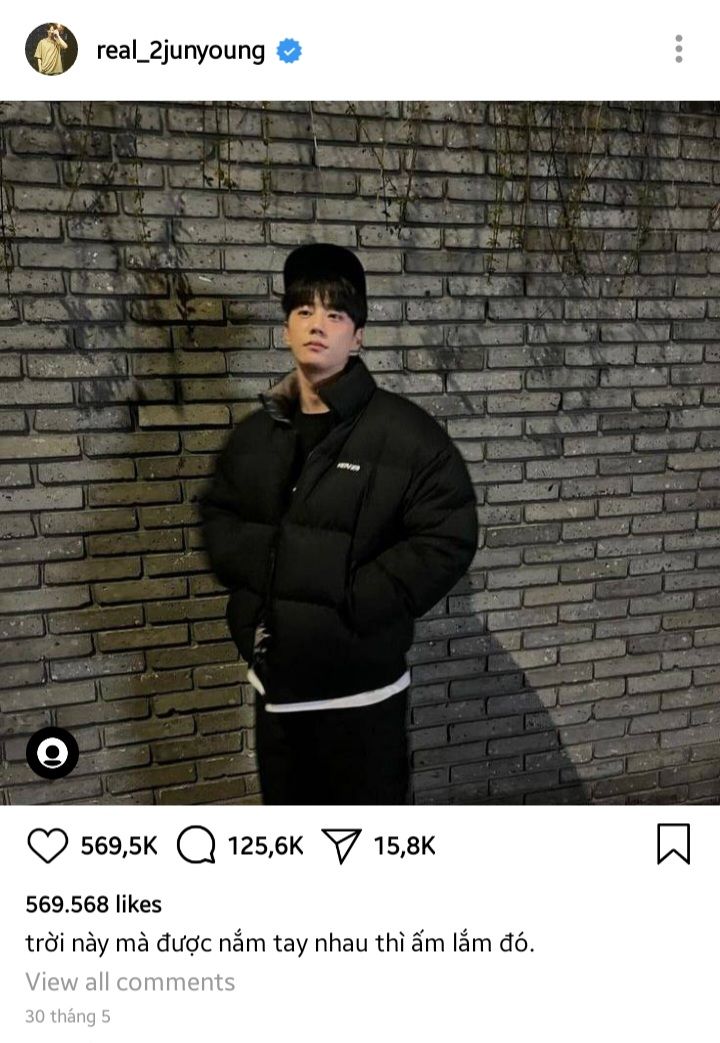
Task: View tagged people on the photo
Action: point(52,753)
